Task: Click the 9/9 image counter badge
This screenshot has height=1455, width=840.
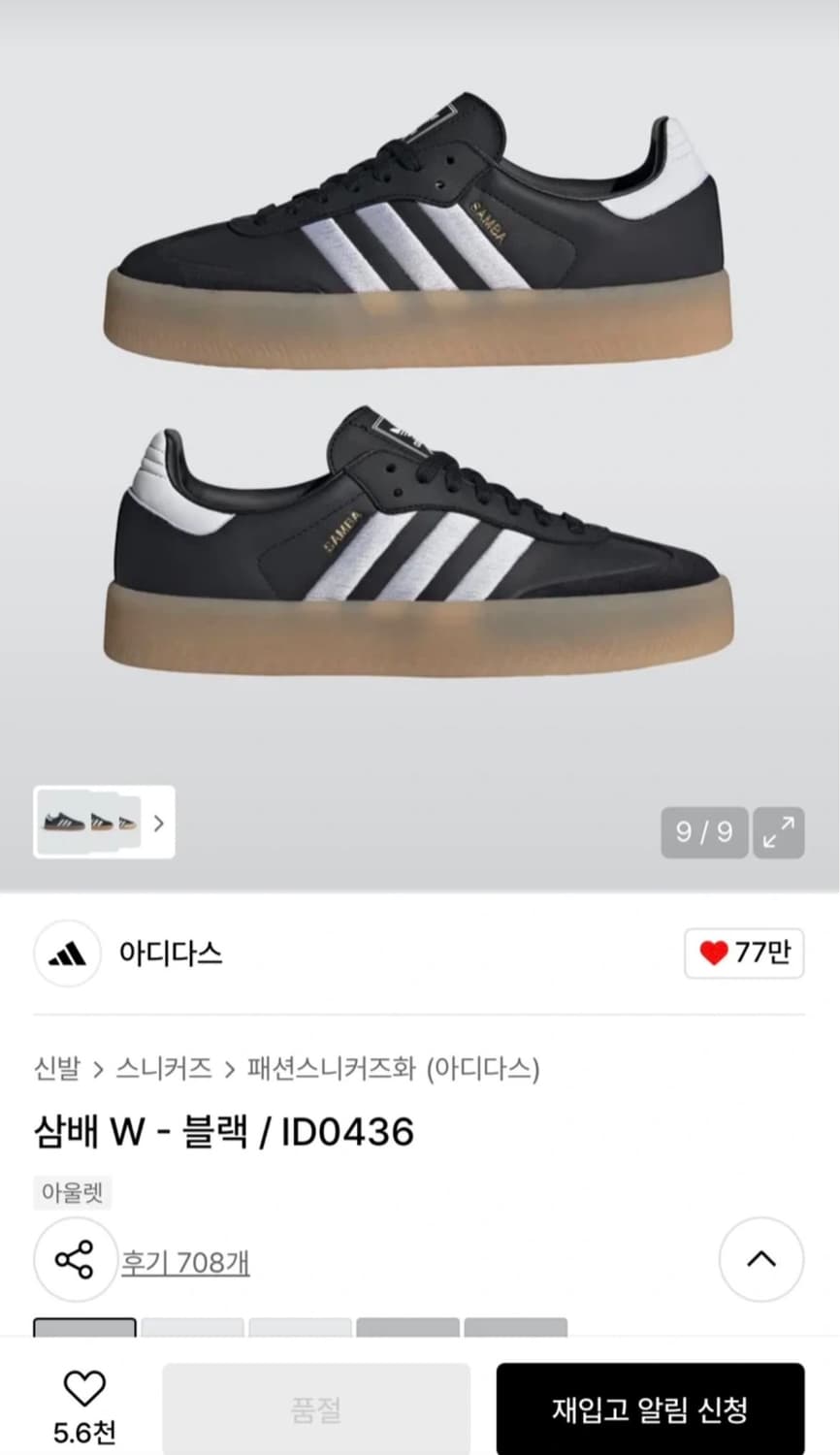Action: click(704, 832)
